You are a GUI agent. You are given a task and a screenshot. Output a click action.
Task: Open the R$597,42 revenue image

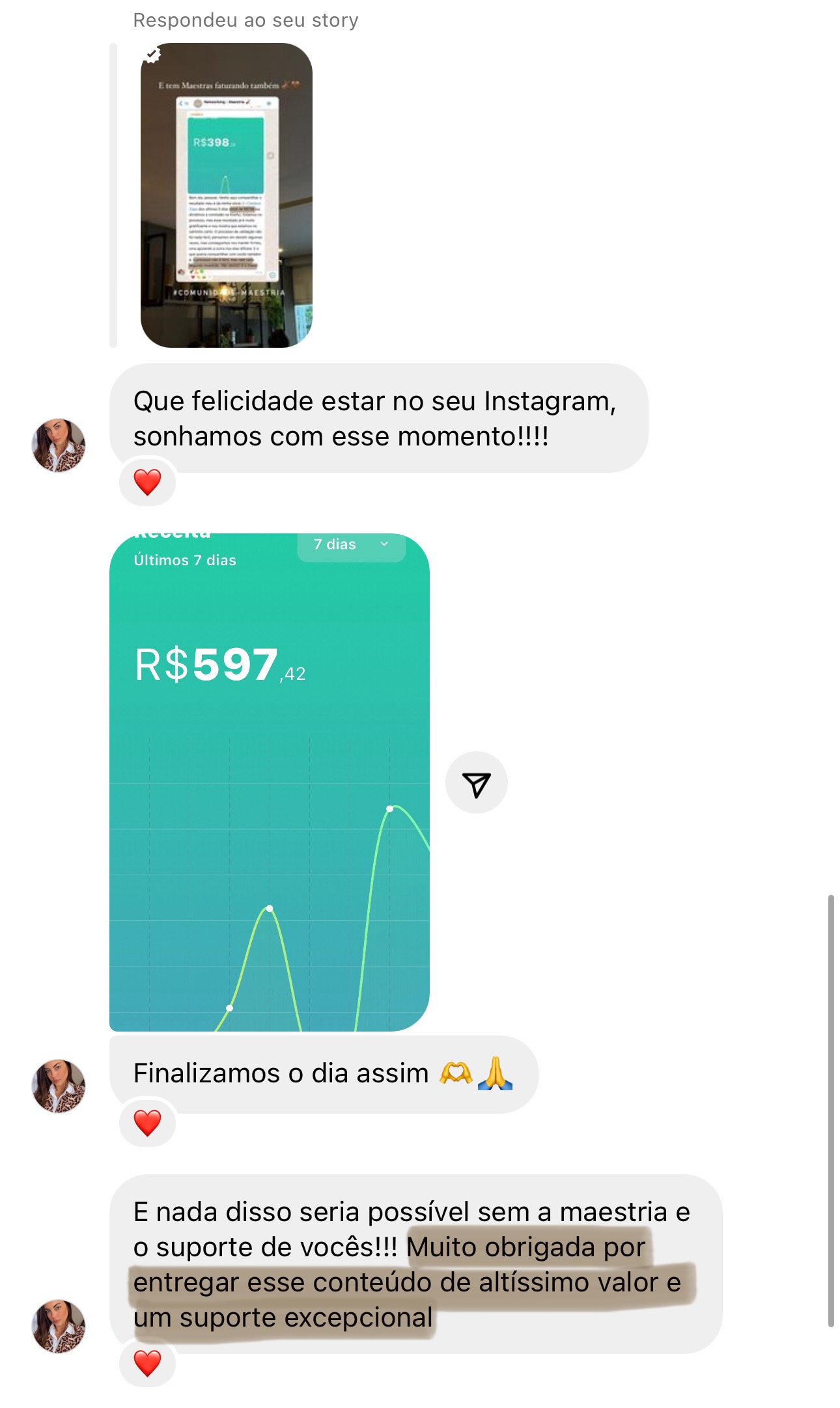[x=269, y=781]
